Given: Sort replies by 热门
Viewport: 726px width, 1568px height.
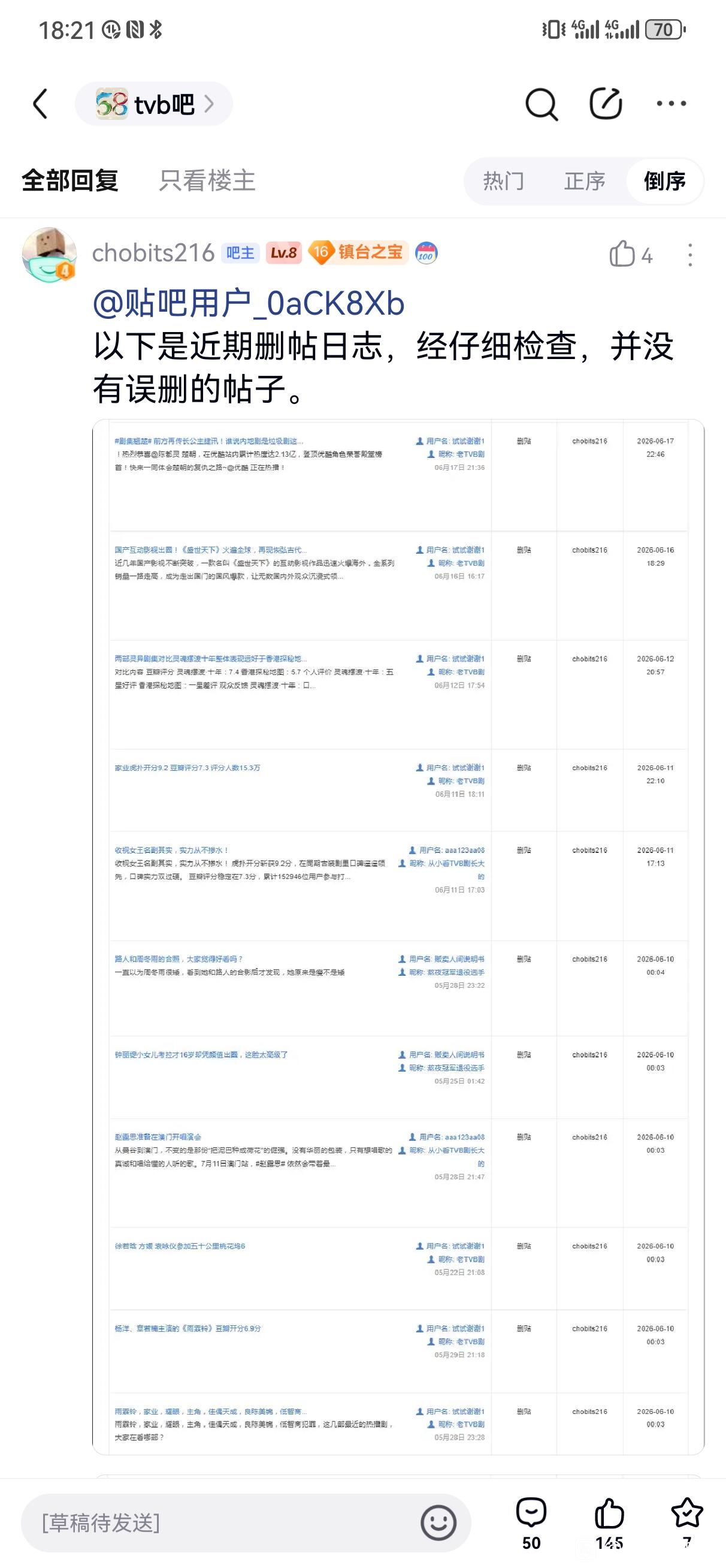Looking at the screenshot, I should tap(504, 181).
